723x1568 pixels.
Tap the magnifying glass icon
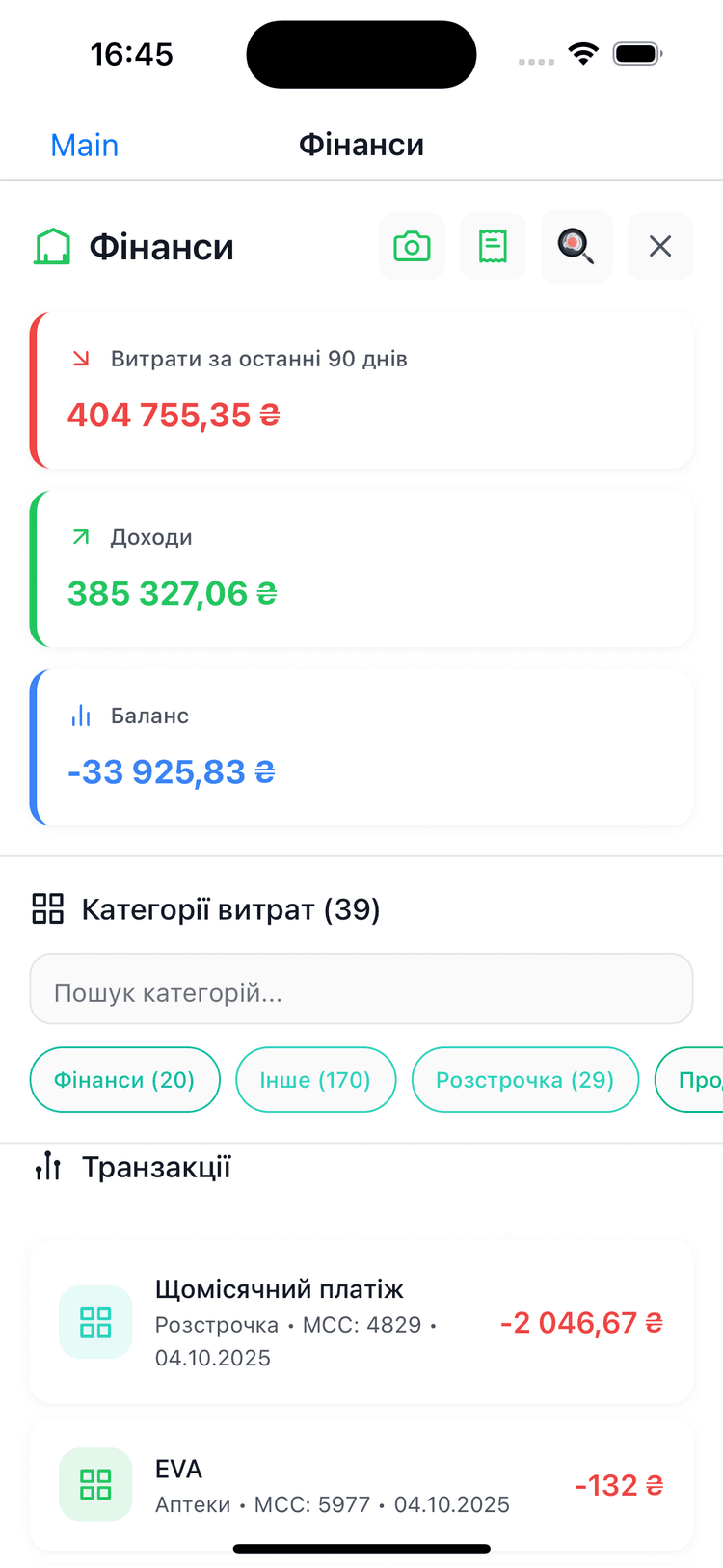point(576,247)
